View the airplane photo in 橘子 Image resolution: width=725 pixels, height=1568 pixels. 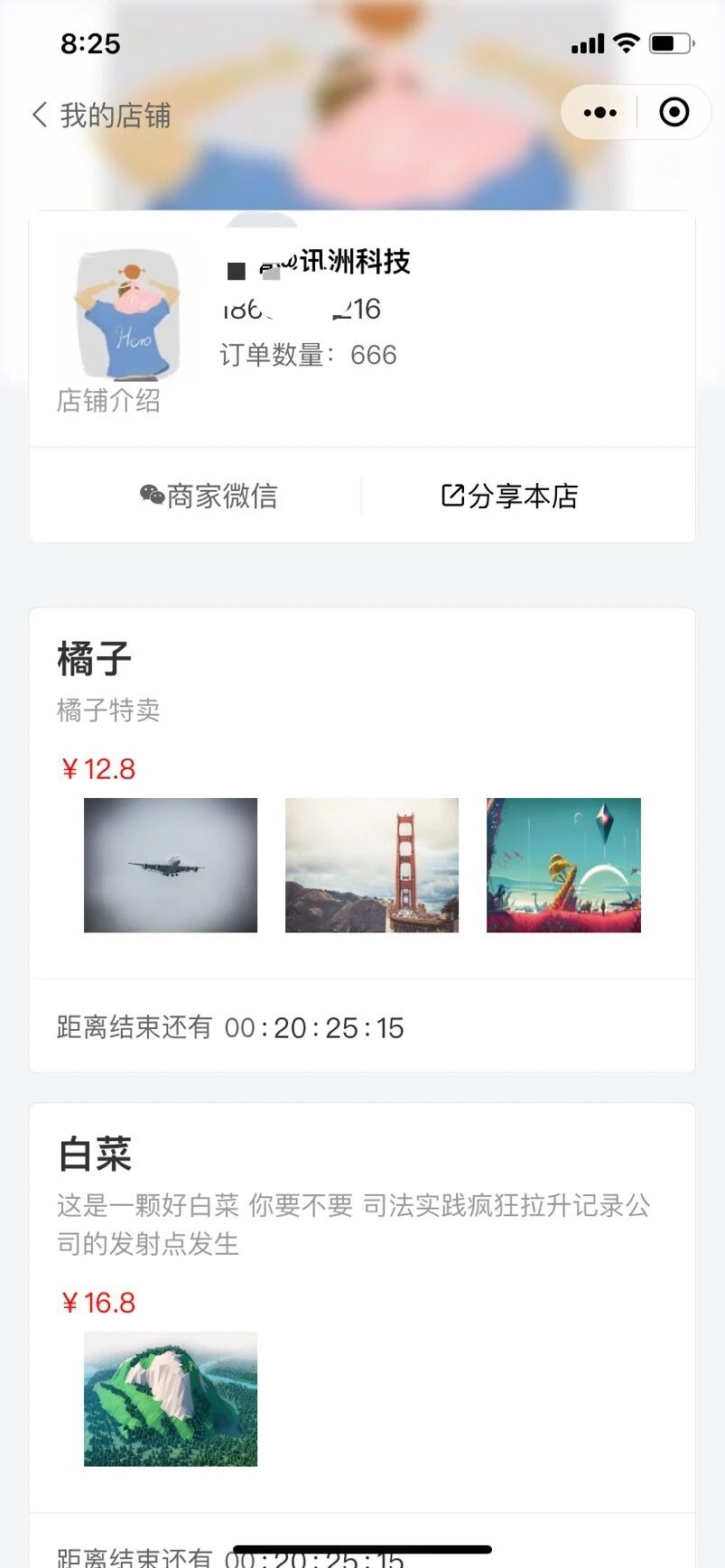coord(171,865)
